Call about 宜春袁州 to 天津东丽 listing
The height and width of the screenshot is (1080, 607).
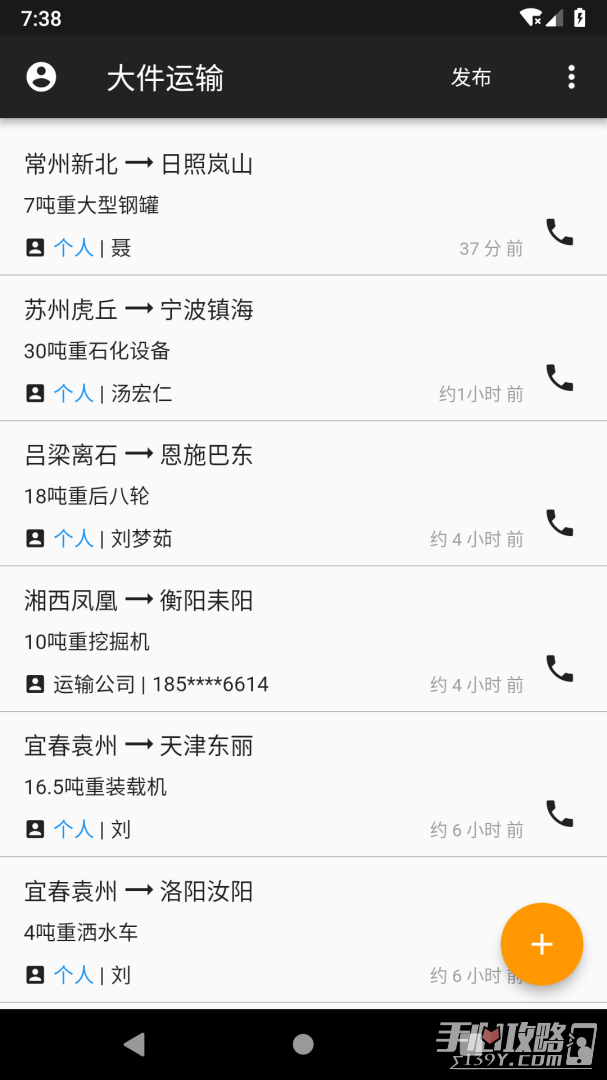[559, 813]
